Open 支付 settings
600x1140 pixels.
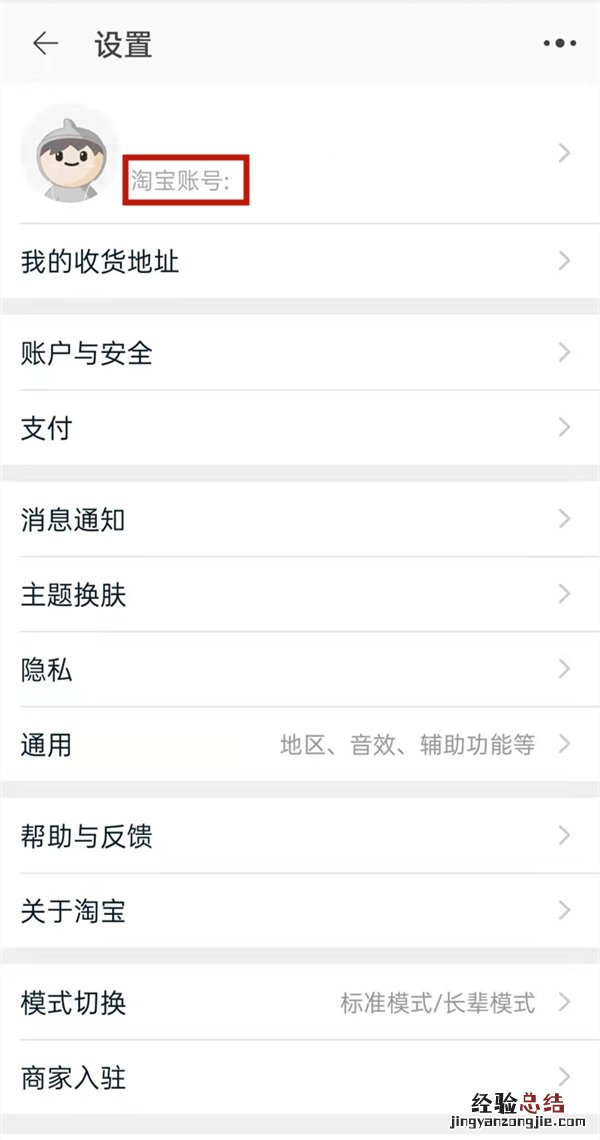(x=300, y=428)
